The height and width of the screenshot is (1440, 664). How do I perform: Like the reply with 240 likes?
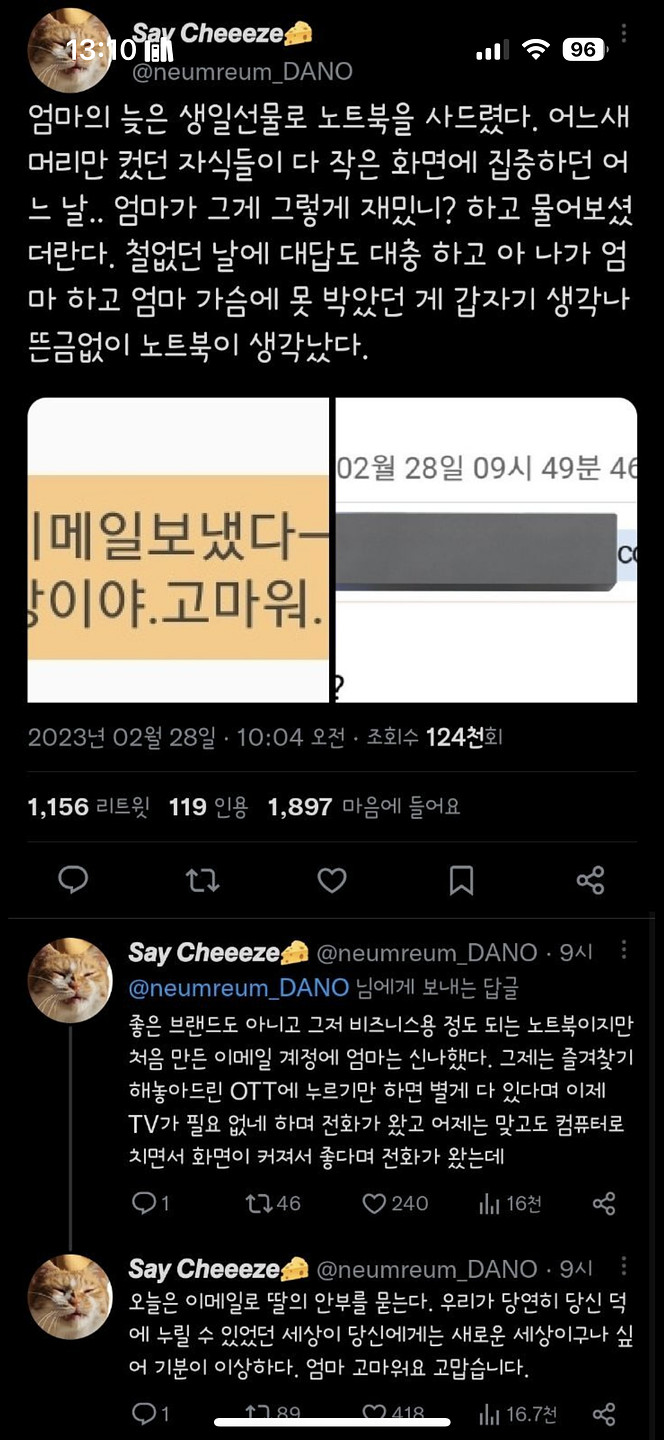pyautogui.click(x=394, y=1204)
